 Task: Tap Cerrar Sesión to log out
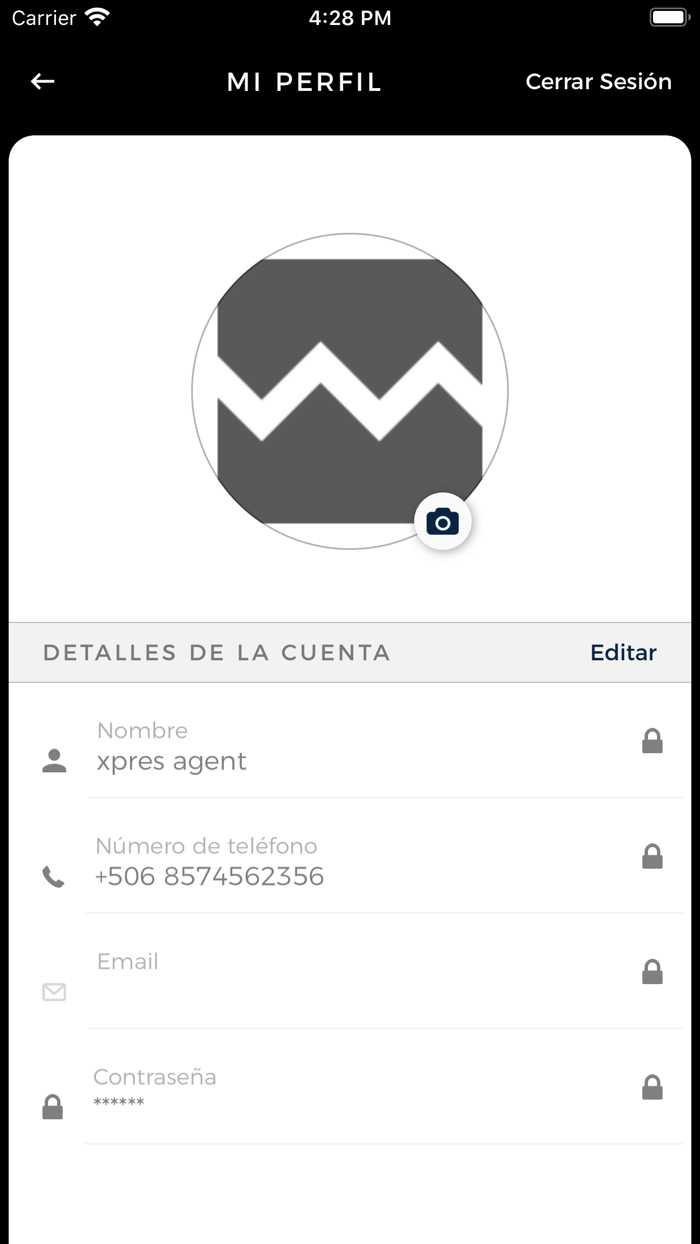(x=598, y=82)
